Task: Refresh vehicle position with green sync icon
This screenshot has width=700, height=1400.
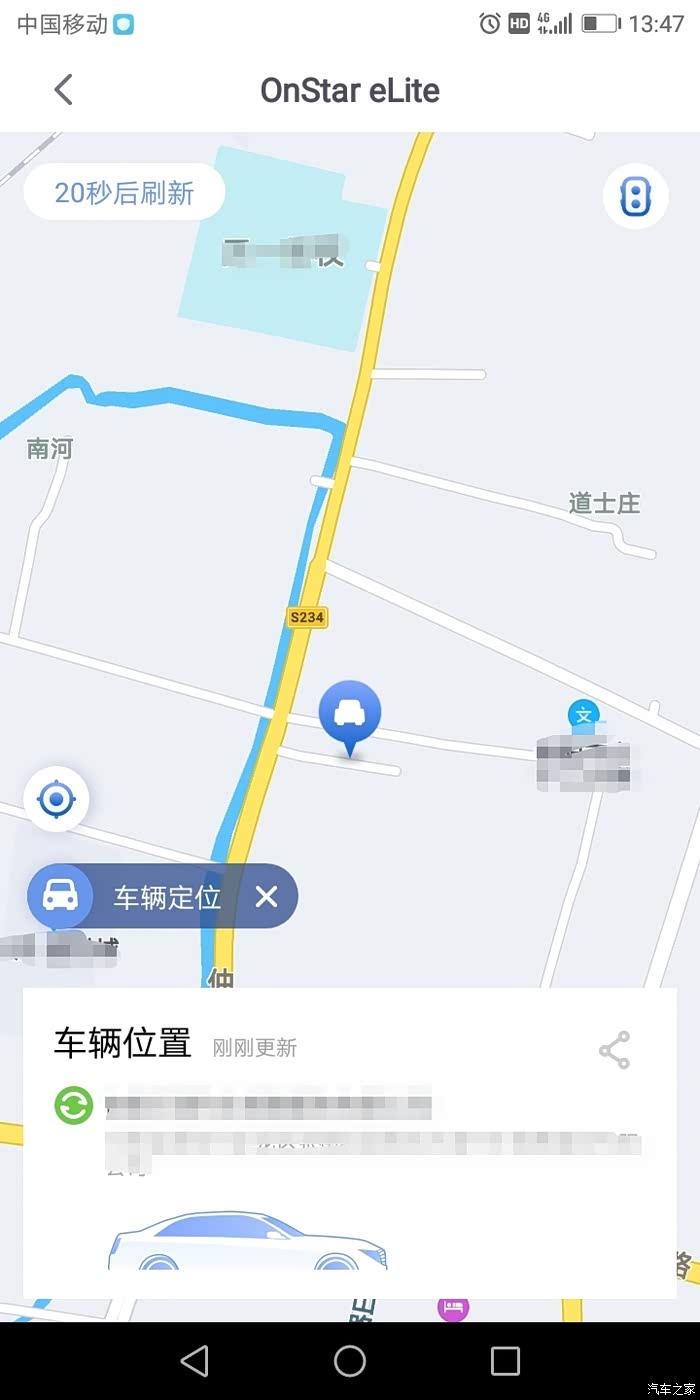Action: click(x=73, y=1106)
